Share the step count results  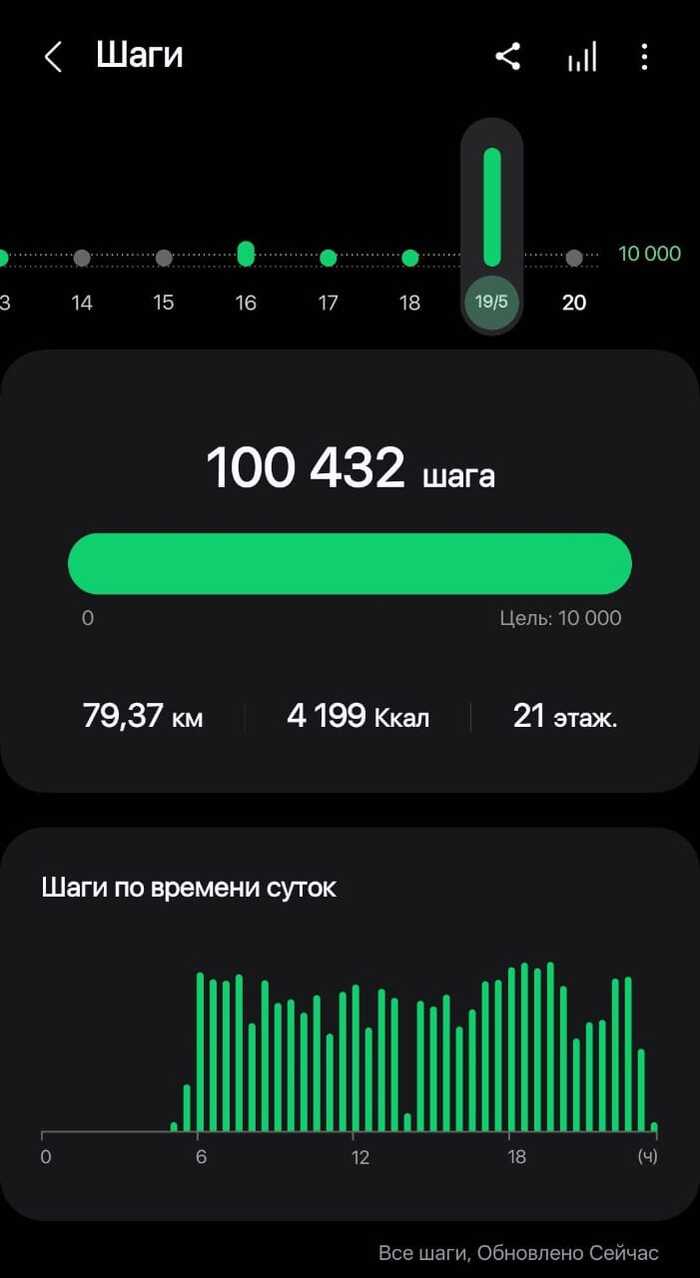click(x=508, y=57)
